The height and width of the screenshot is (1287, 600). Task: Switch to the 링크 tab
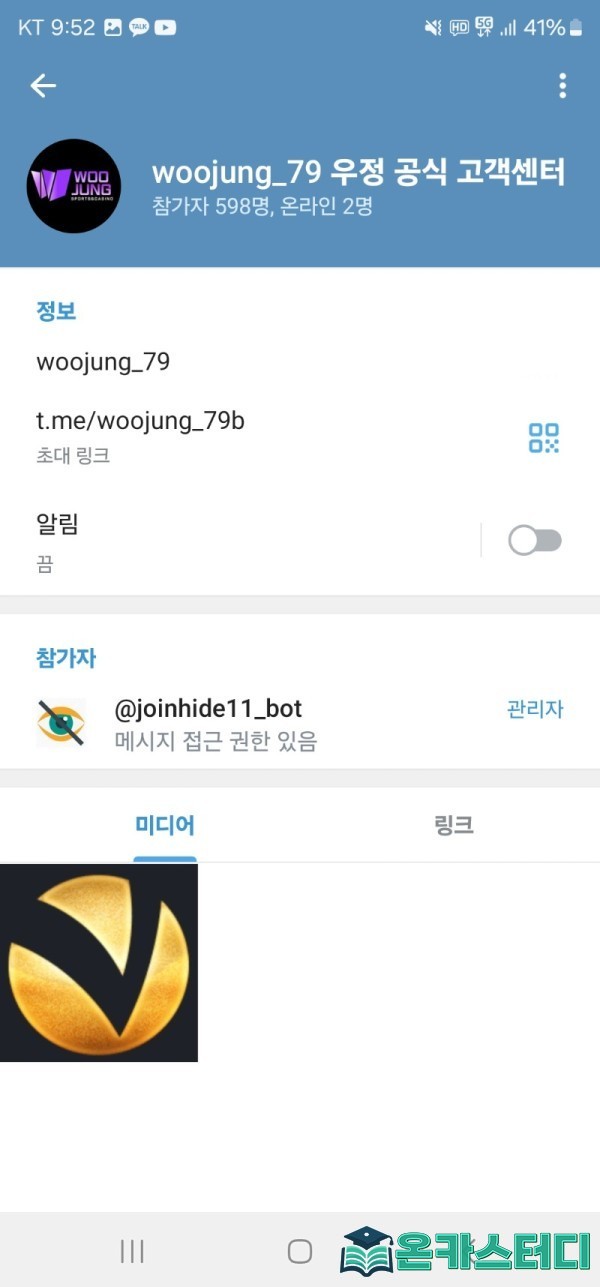[x=453, y=825]
